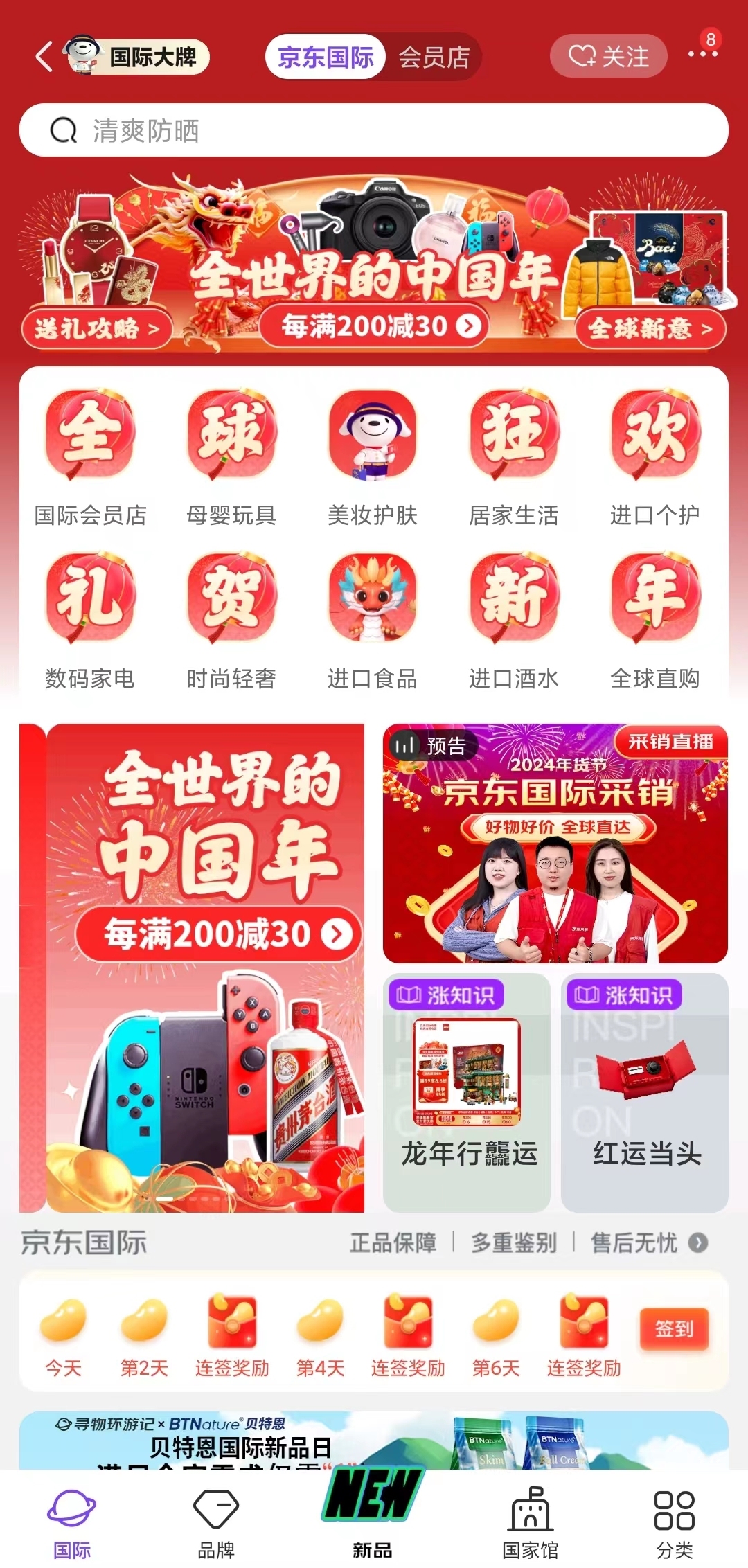Open the 美妆护肤 category

pos(373,458)
